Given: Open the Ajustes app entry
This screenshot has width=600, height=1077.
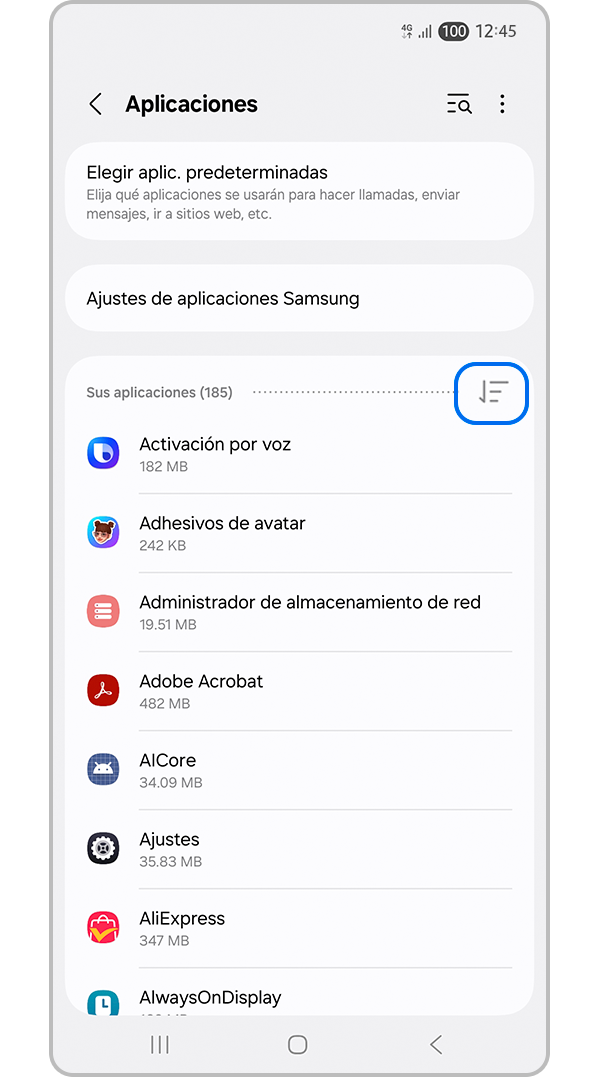Looking at the screenshot, I should [x=299, y=849].
